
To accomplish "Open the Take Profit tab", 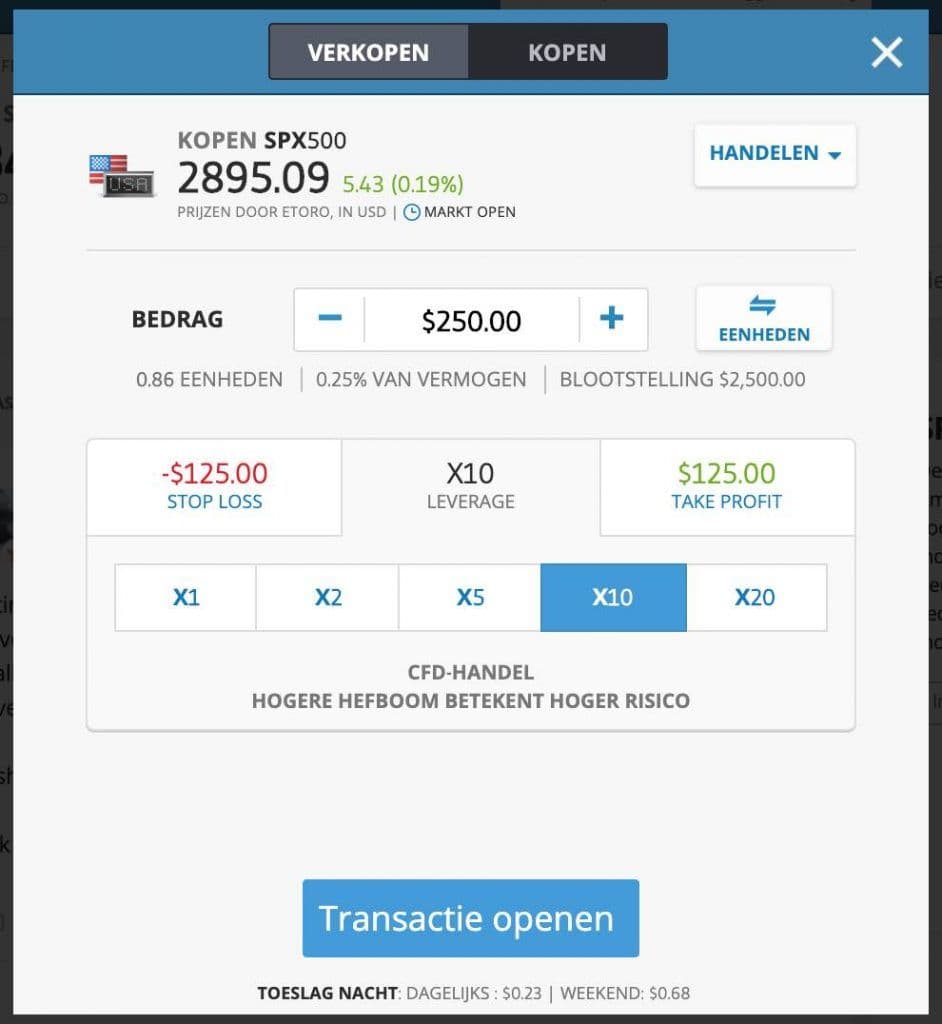I will click(x=727, y=486).
